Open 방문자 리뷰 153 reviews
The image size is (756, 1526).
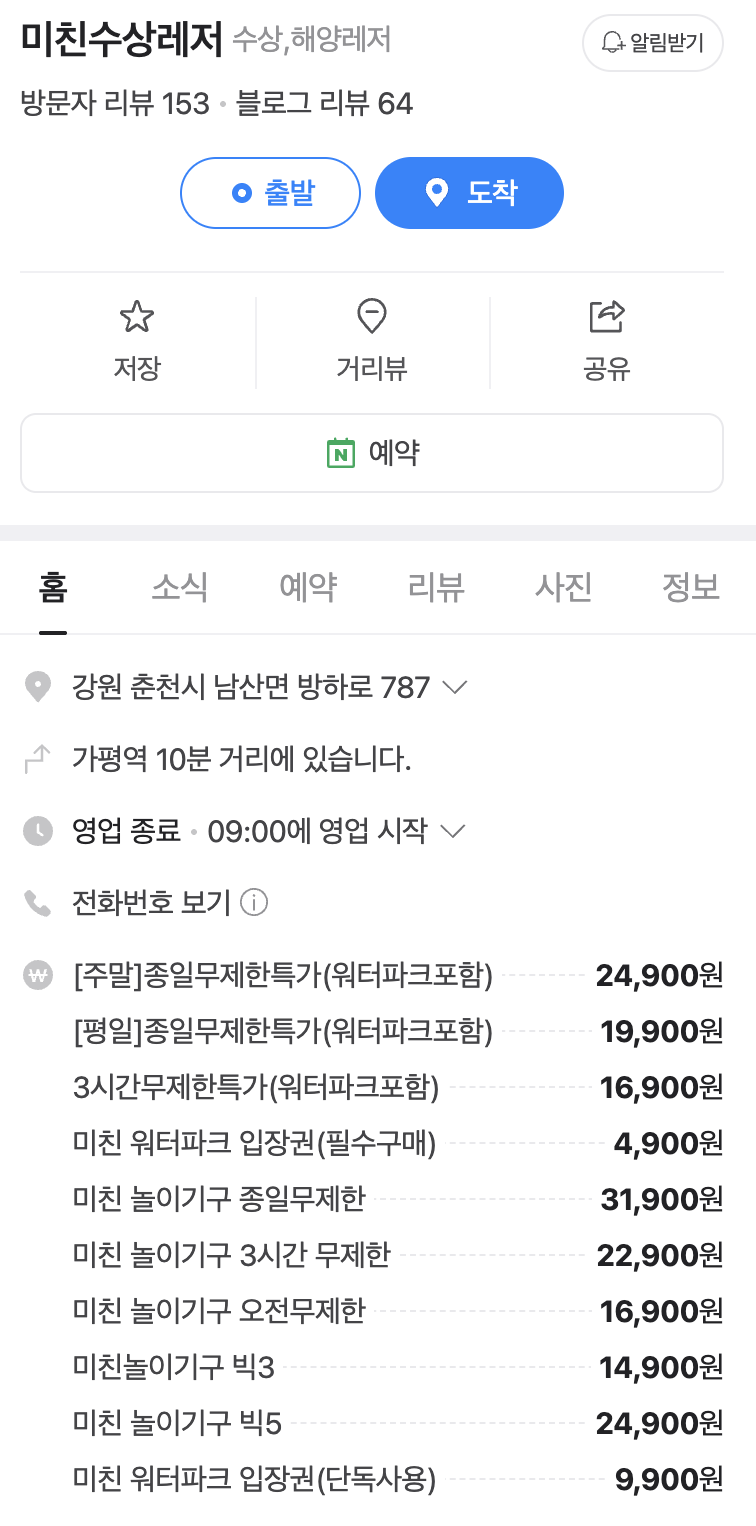(115, 104)
